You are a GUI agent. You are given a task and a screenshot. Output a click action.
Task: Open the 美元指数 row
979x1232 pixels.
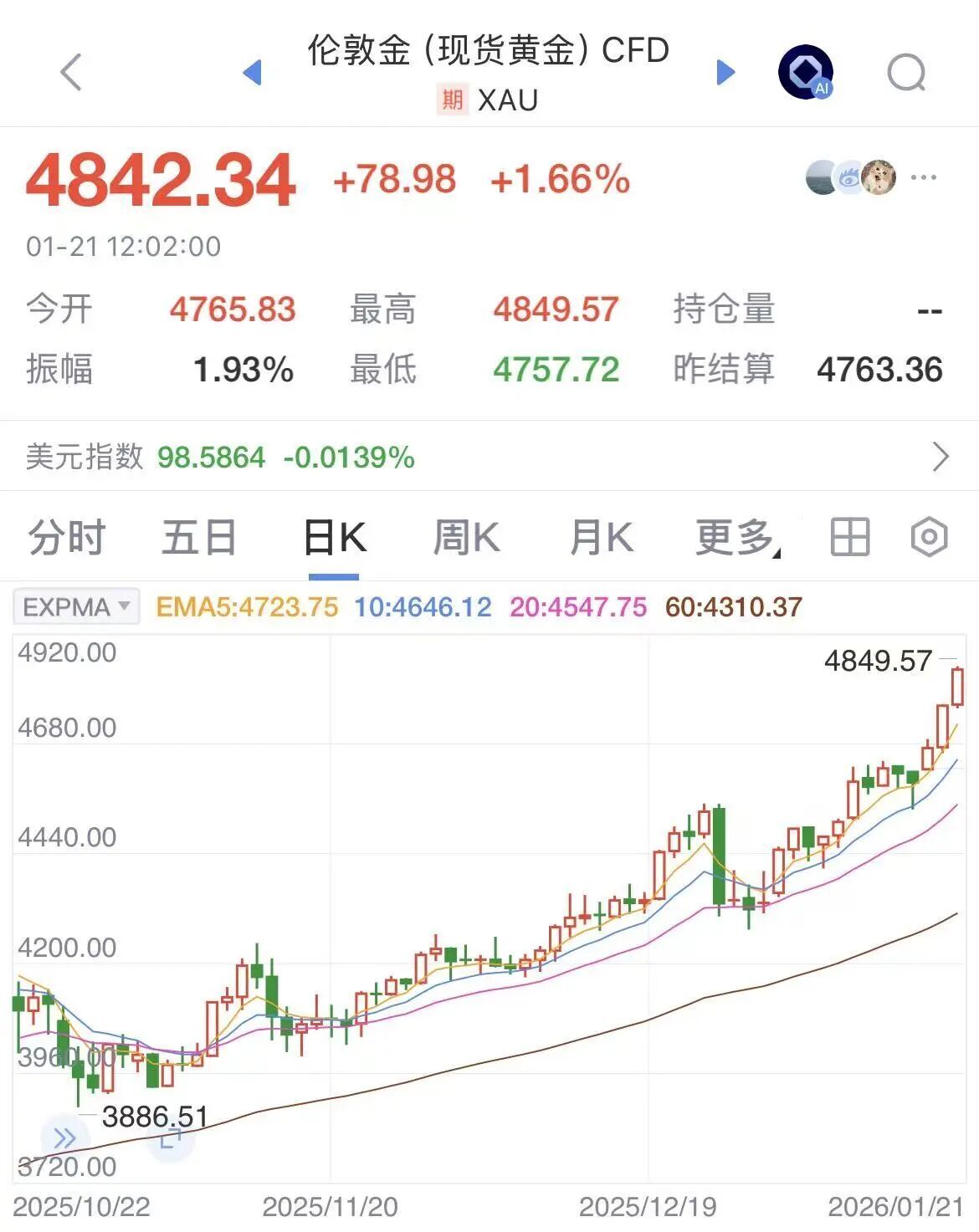pyautogui.click(x=489, y=457)
